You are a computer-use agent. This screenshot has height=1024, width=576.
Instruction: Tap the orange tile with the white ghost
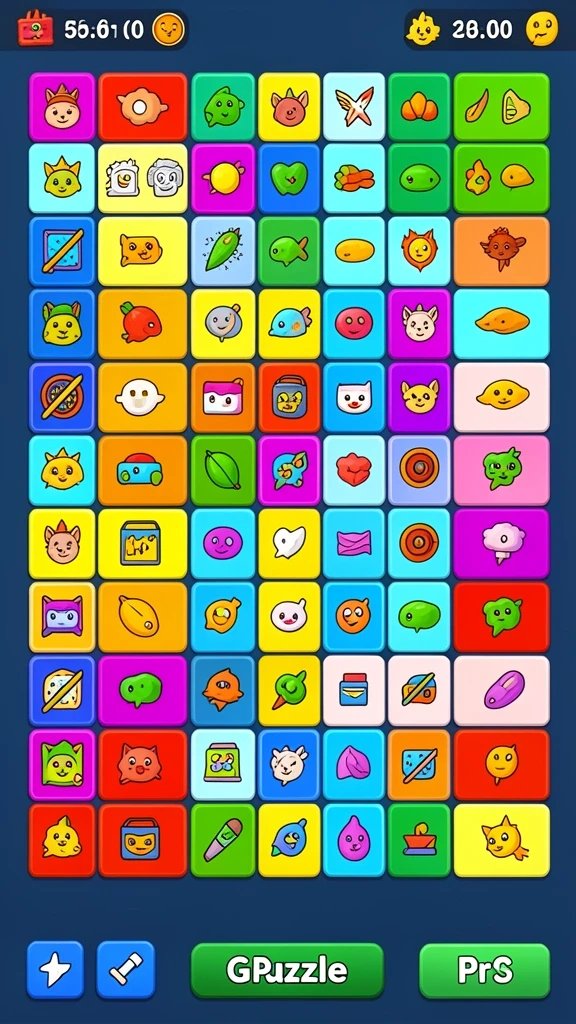click(x=142, y=397)
